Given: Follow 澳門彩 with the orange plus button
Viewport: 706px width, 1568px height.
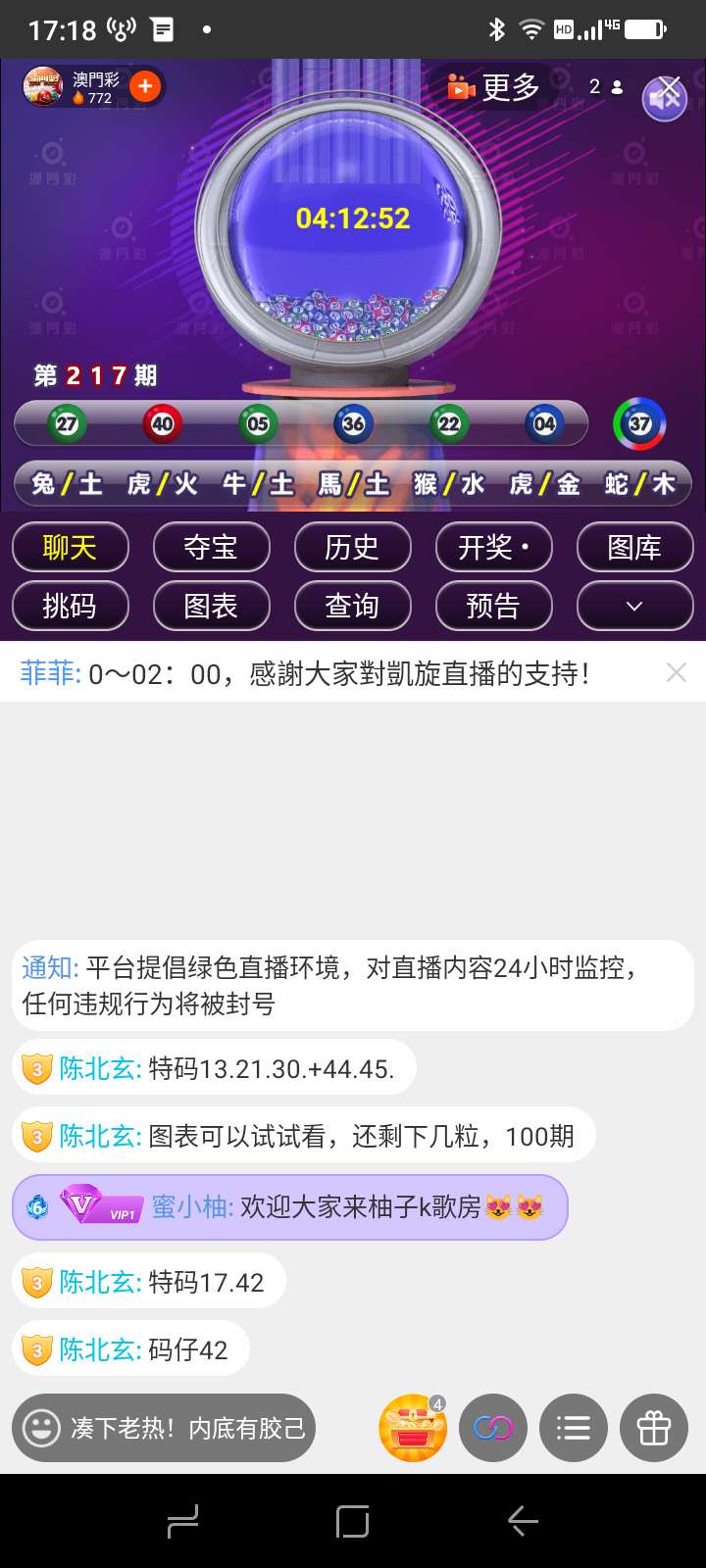Looking at the screenshot, I should pos(145,87).
